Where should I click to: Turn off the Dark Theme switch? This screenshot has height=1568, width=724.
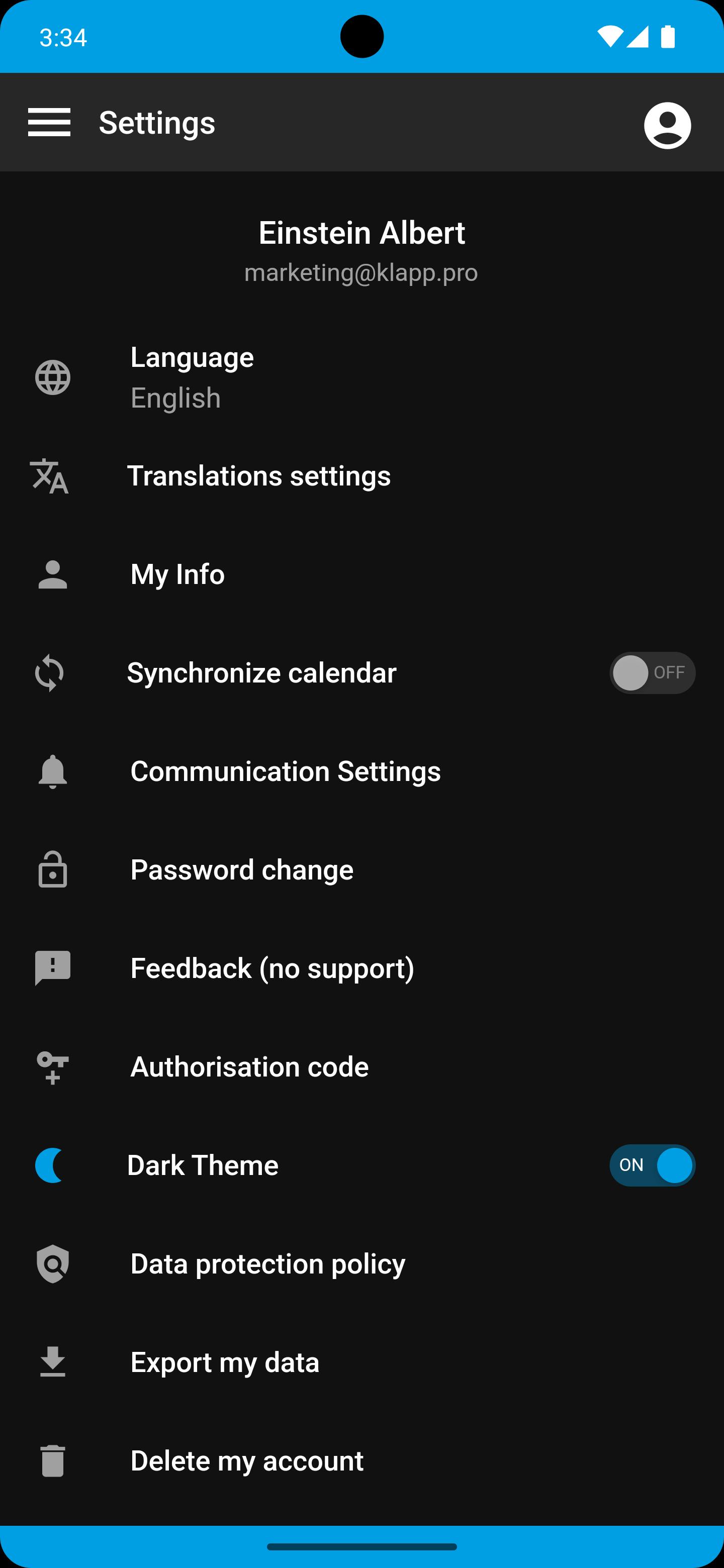(652, 1165)
